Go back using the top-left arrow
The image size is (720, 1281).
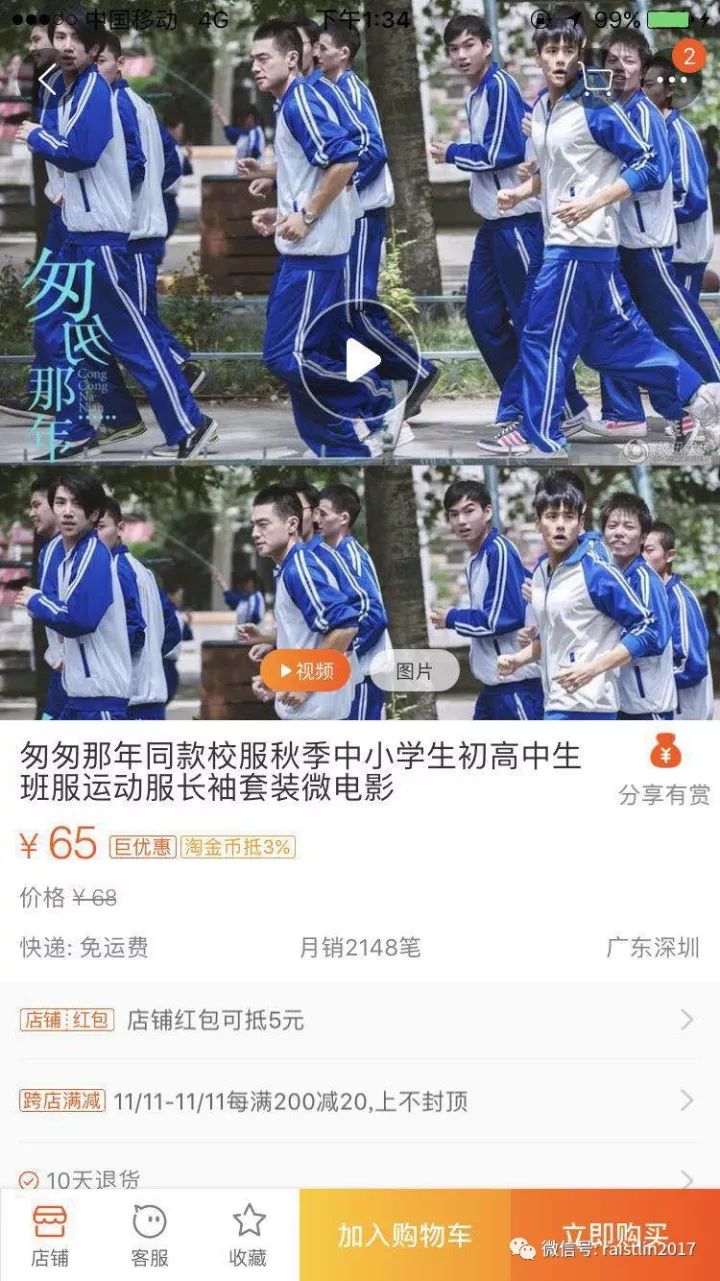(x=47, y=80)
